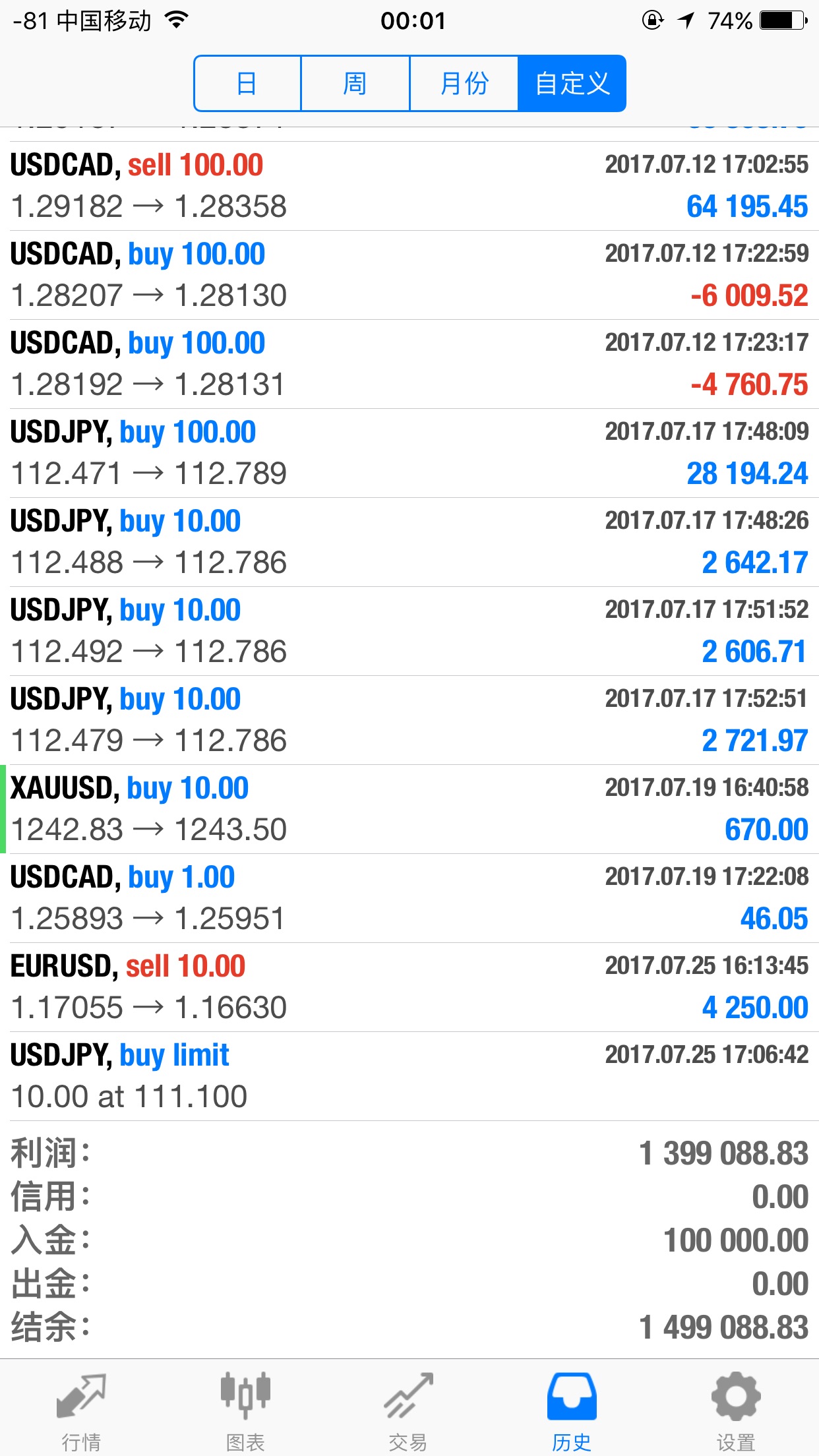Open the USDCAD buy 1.00 trade
This screenshot has height=1456, width=819.
tap(409, 898)
